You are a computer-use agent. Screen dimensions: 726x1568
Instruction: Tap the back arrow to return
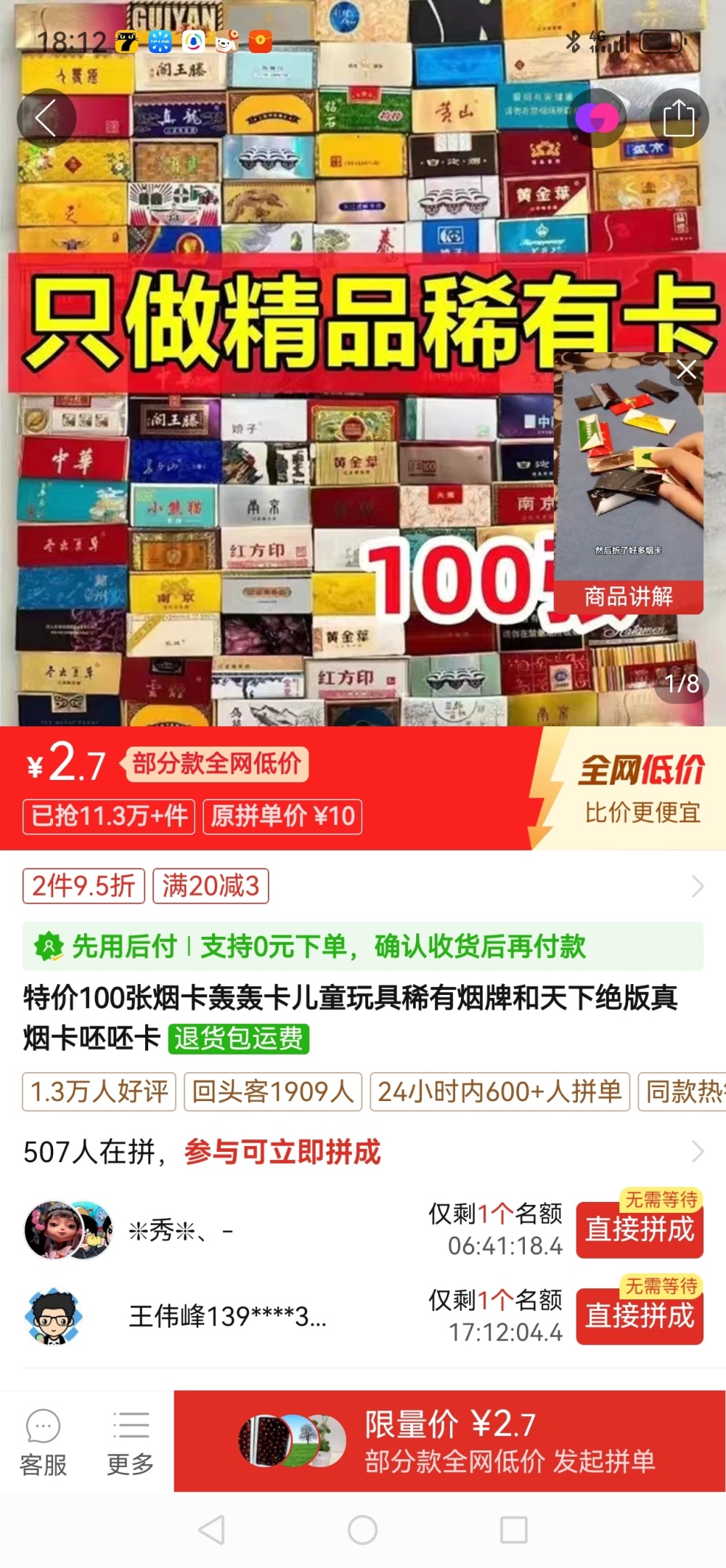tap(46, 118)
